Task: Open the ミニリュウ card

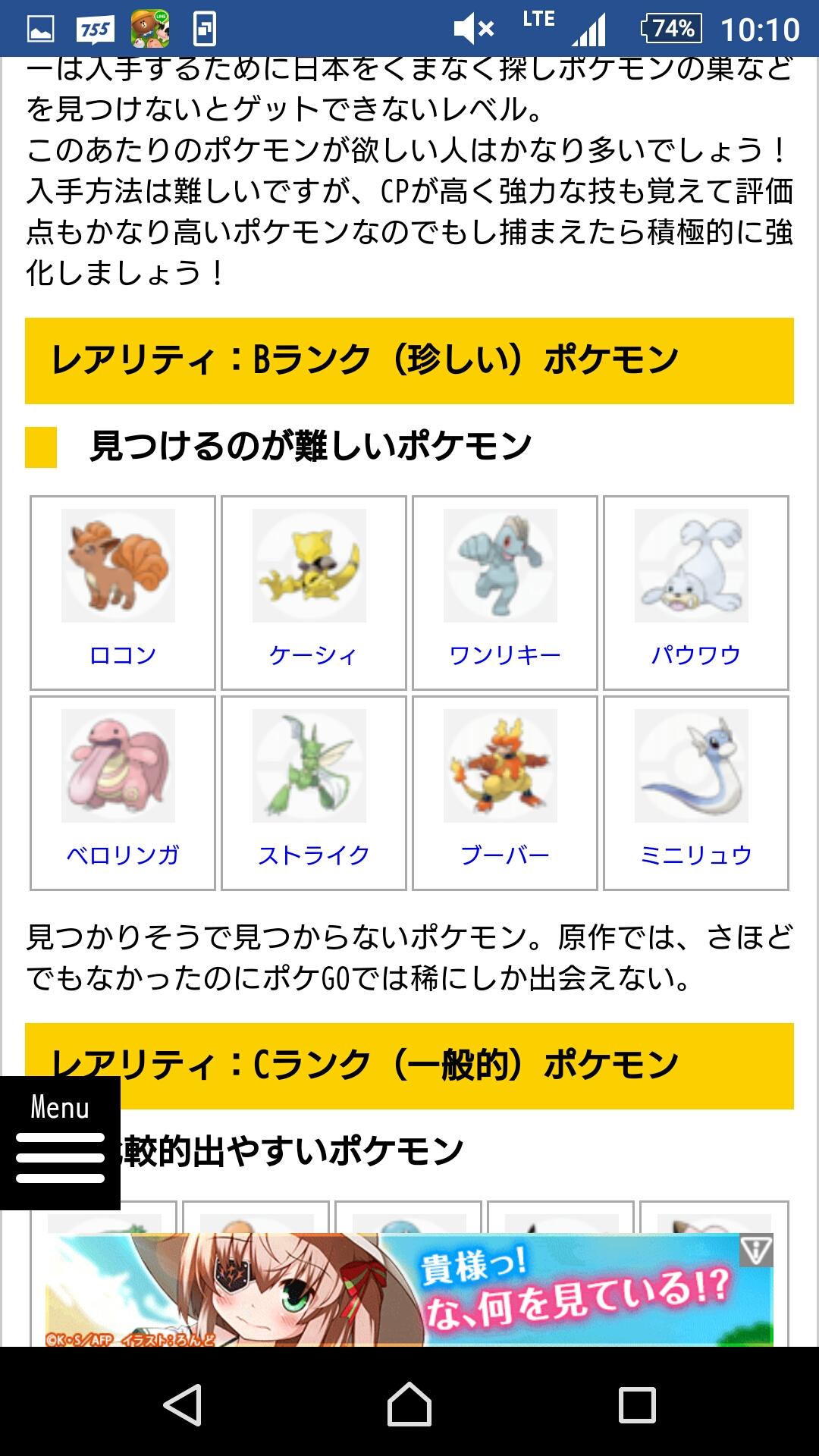Action: tap(696, 792)
